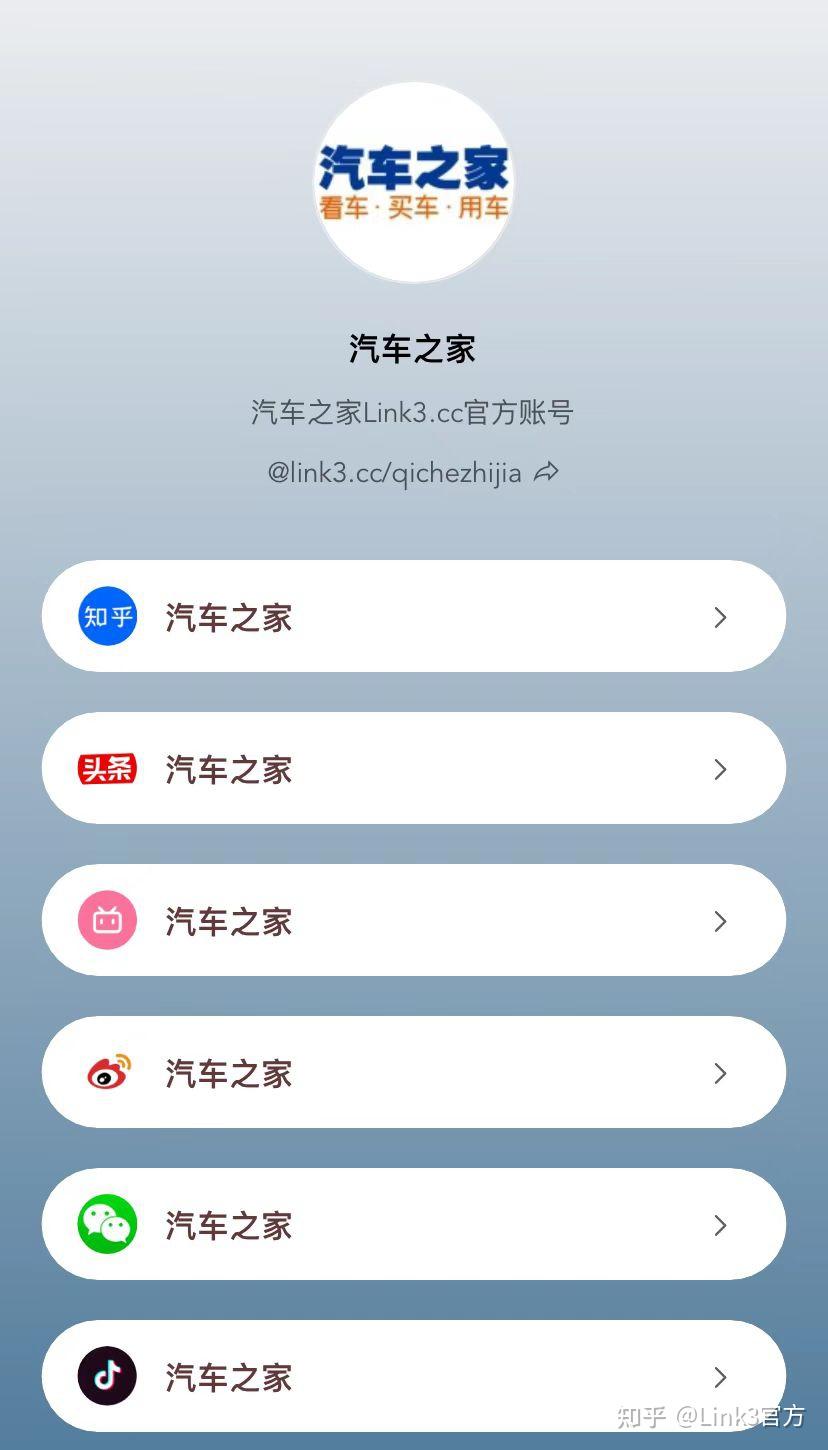Select the profile name 汽车之家
The height and width of the screenshot is (1450, 828).
click(414, 350)
